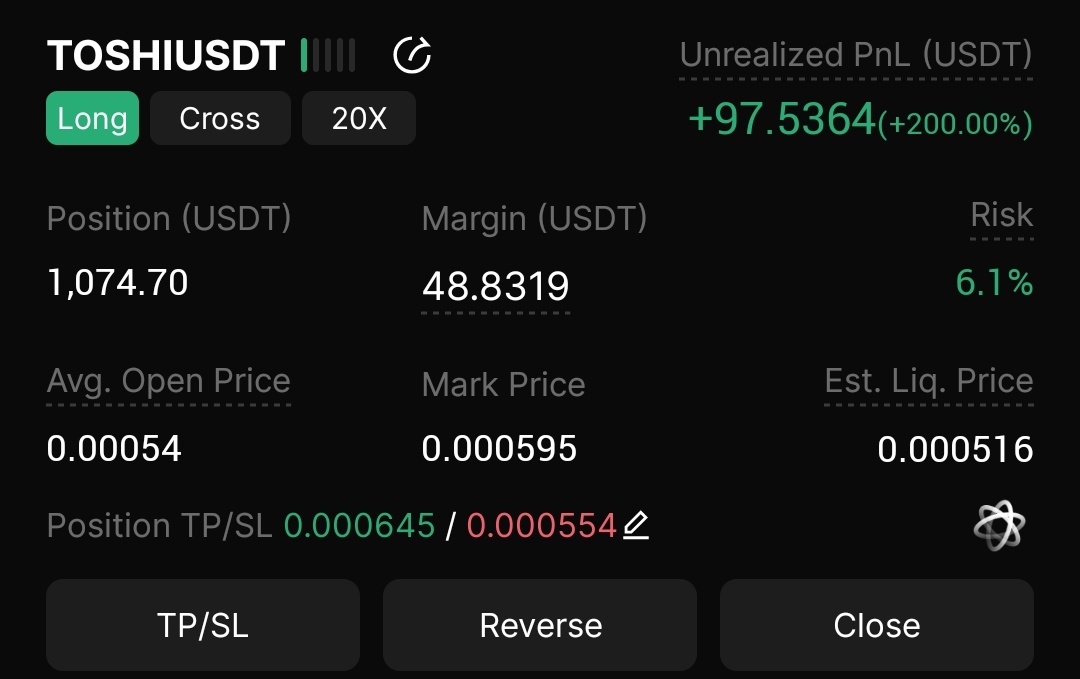Adjust the underlined Margin value 48.8319
Screen dimensions: 1080x679
(496, 287)
